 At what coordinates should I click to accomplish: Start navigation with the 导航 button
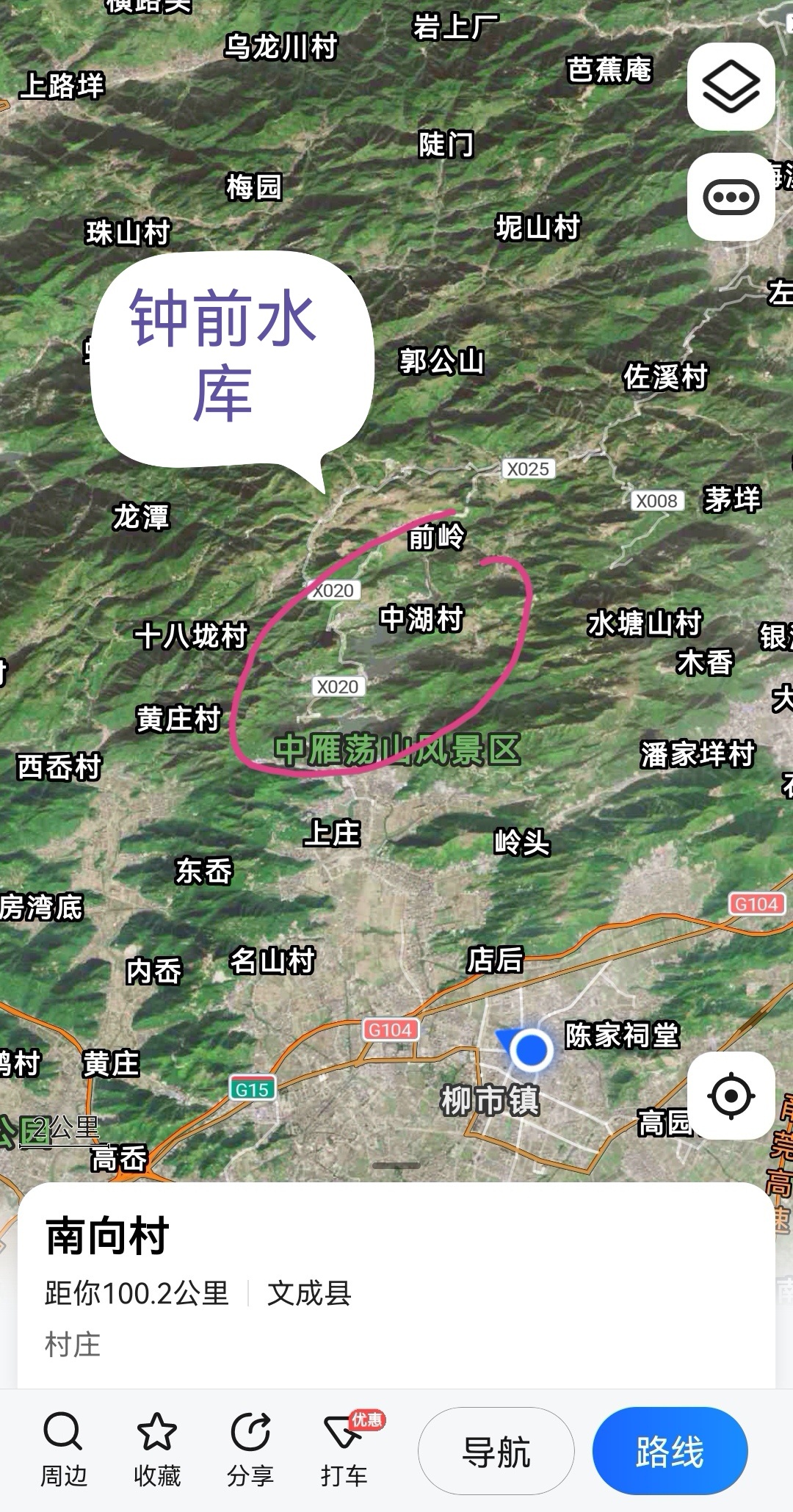point(496,1451)
